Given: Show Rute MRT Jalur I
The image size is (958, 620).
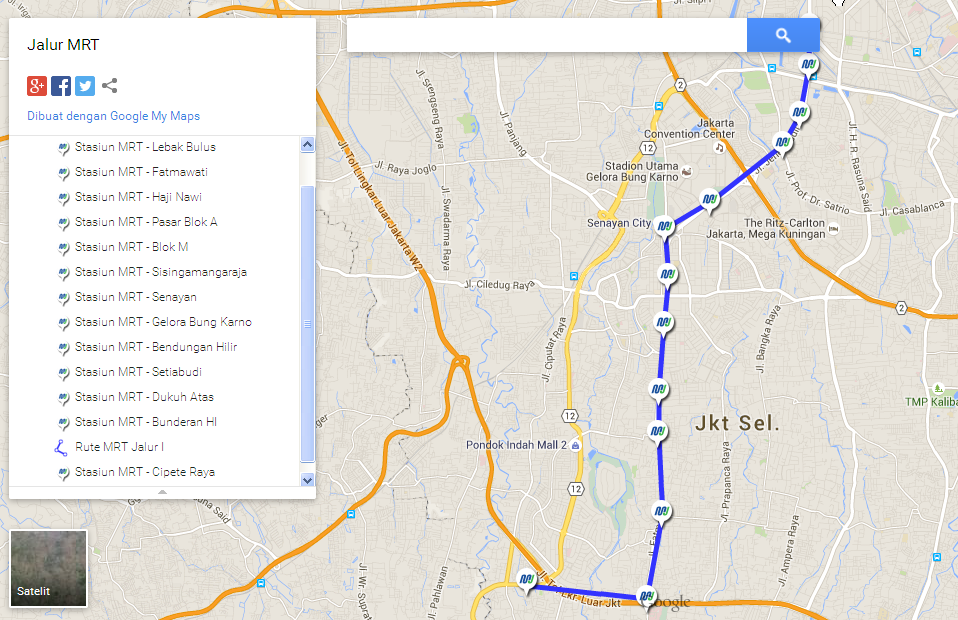Looking at the screenshot, I should click(119, 447).
